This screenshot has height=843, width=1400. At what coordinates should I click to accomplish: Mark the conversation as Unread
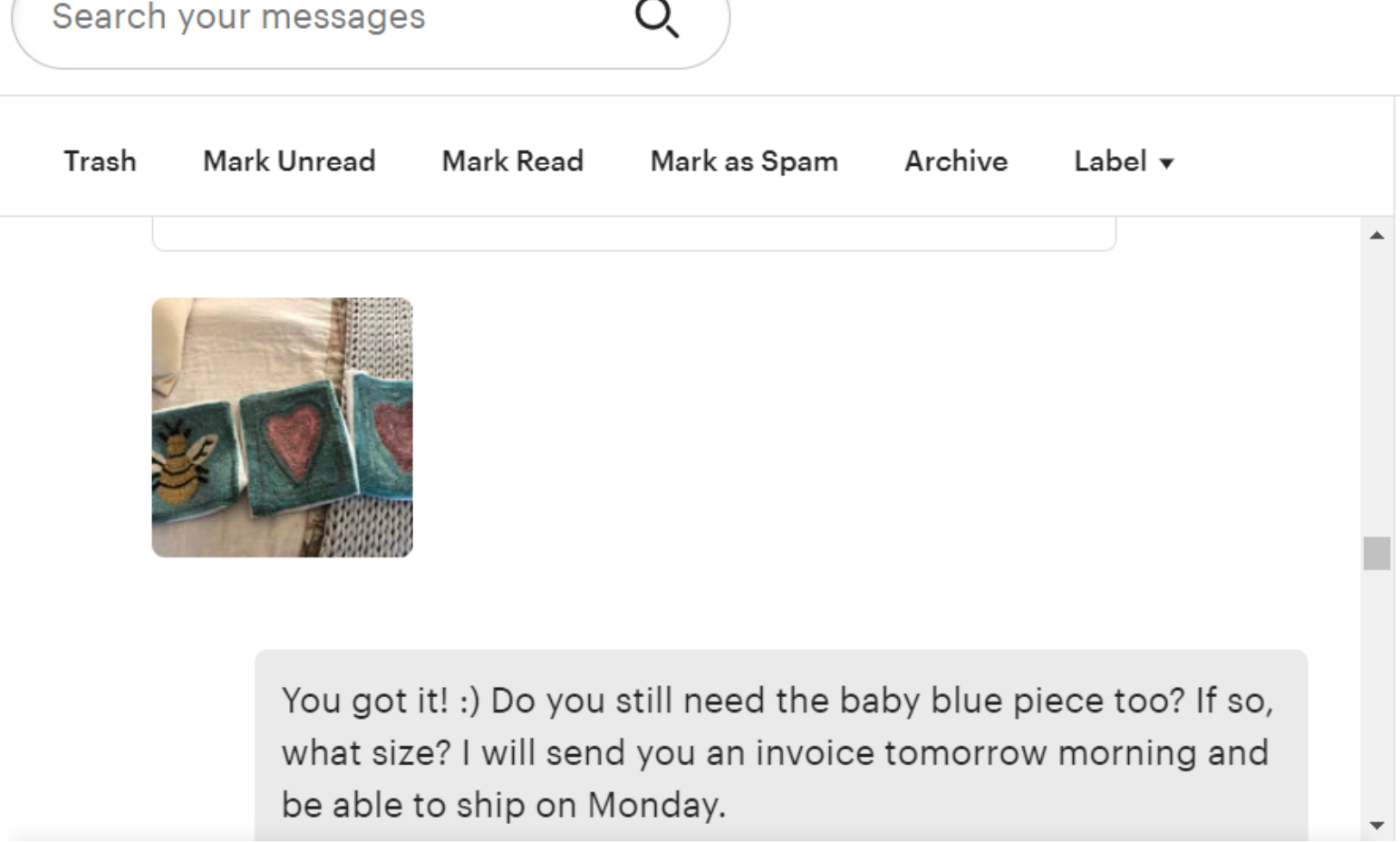[x=289, y=161]
